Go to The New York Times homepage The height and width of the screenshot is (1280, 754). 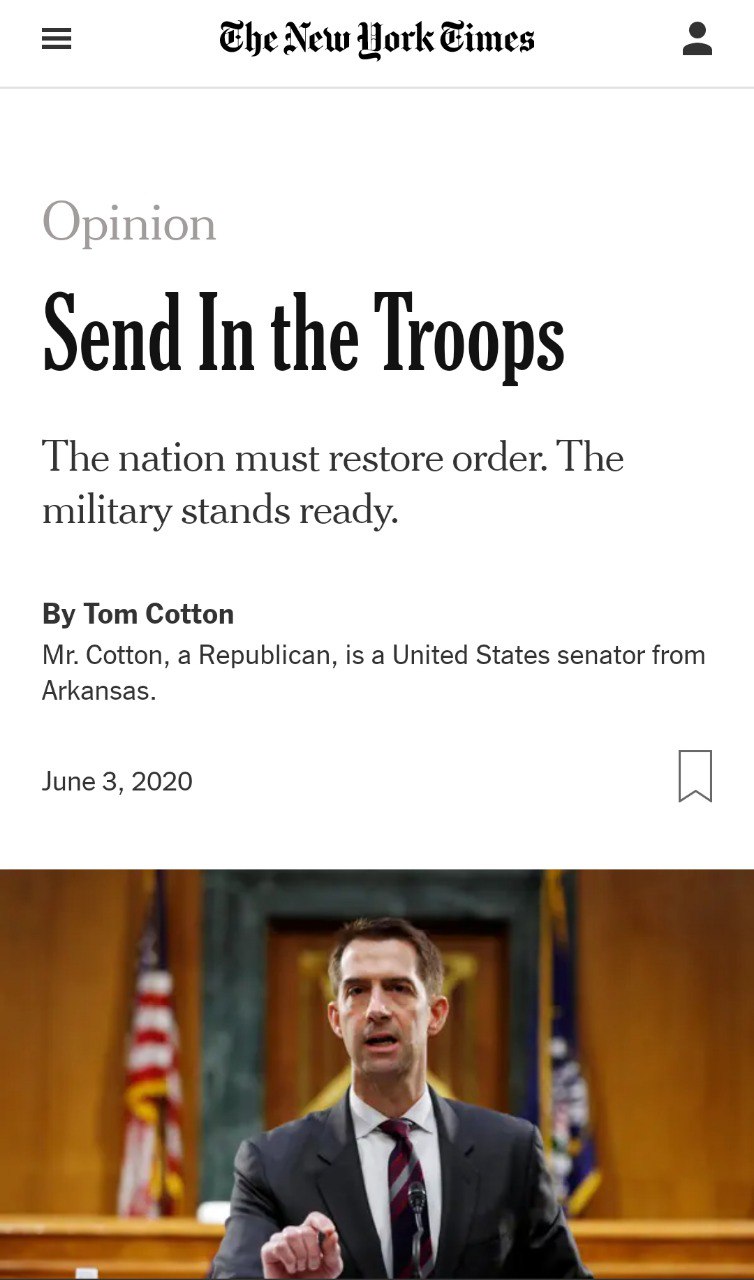pos(377,39)
